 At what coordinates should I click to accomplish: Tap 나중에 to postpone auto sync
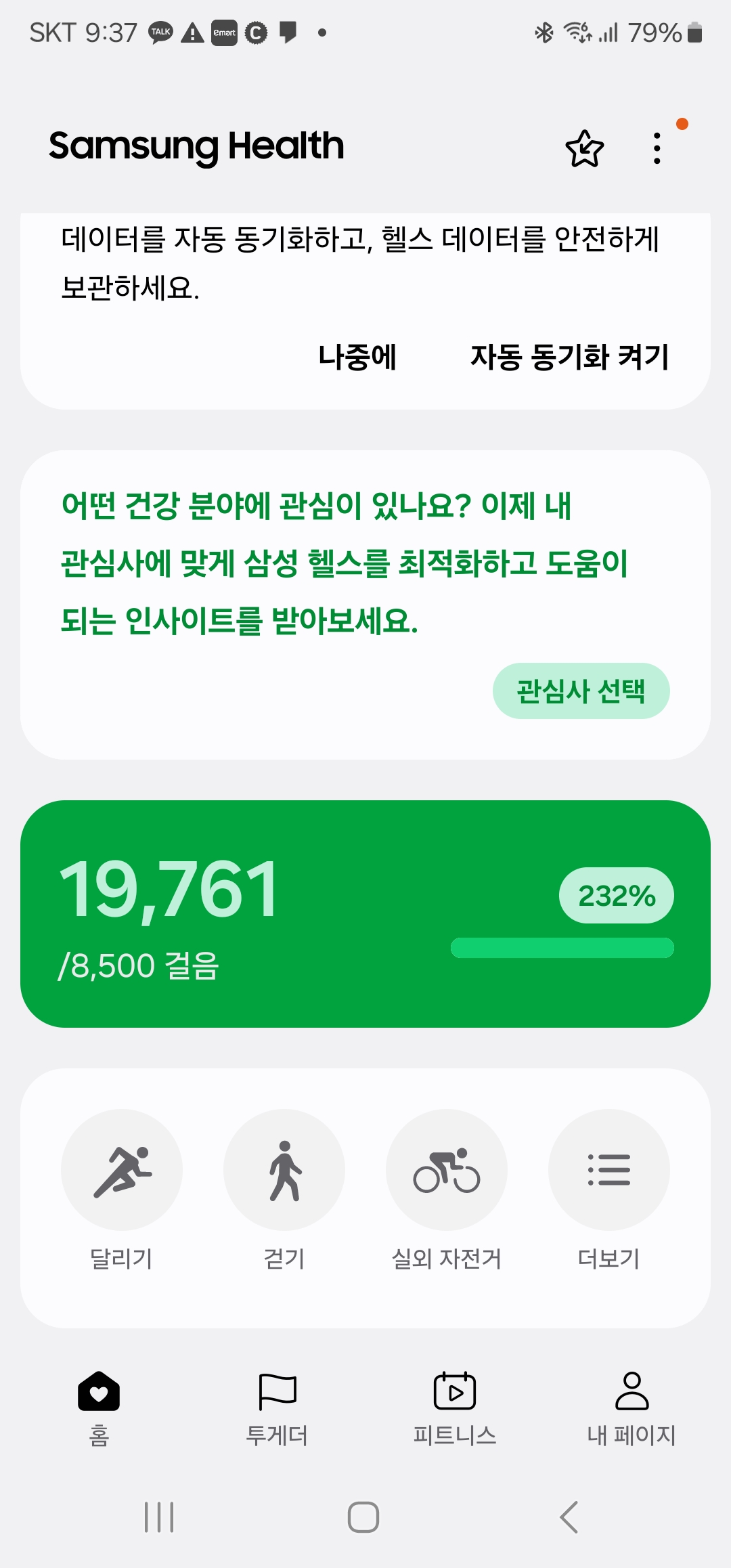click(357, 357)
